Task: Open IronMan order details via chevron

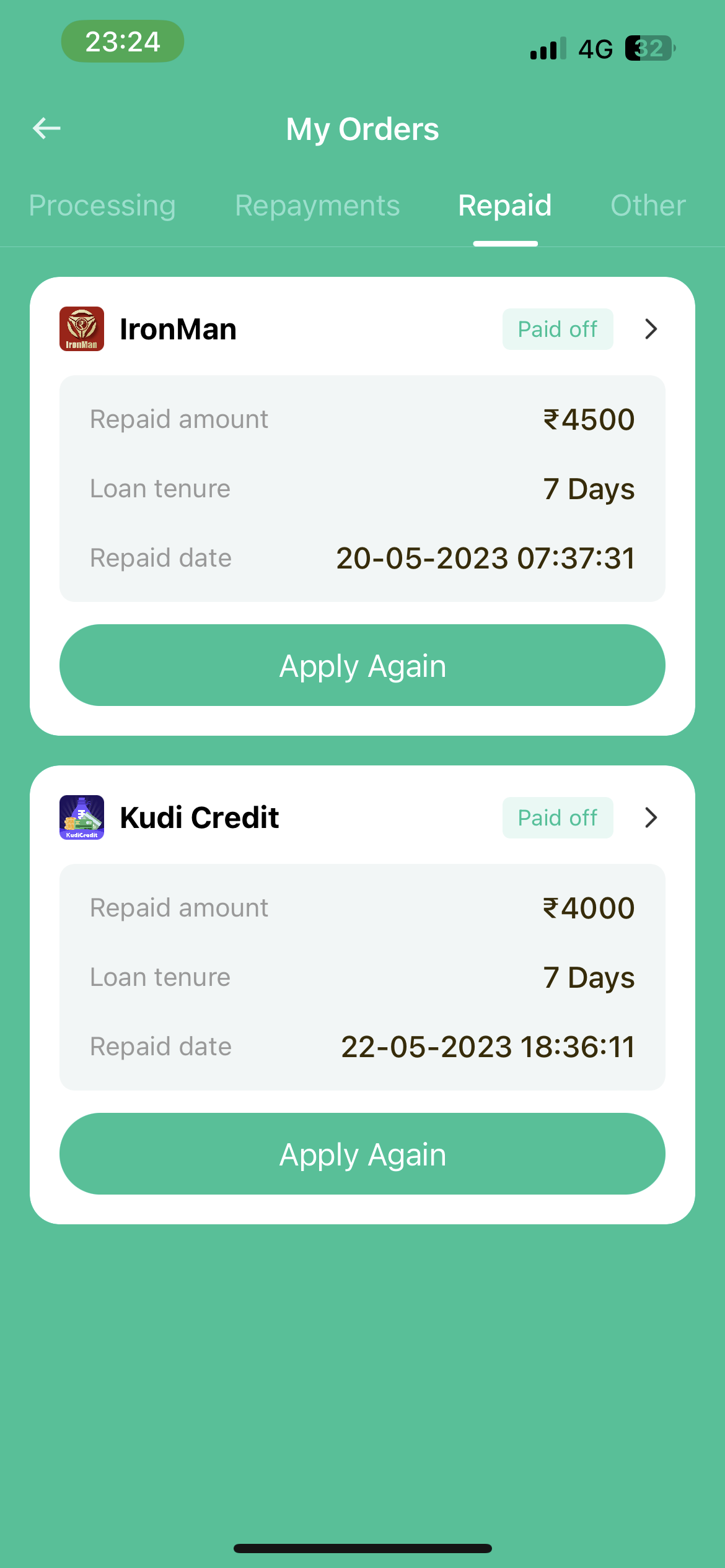Action: pyautogui.click(x=651, y=329)
